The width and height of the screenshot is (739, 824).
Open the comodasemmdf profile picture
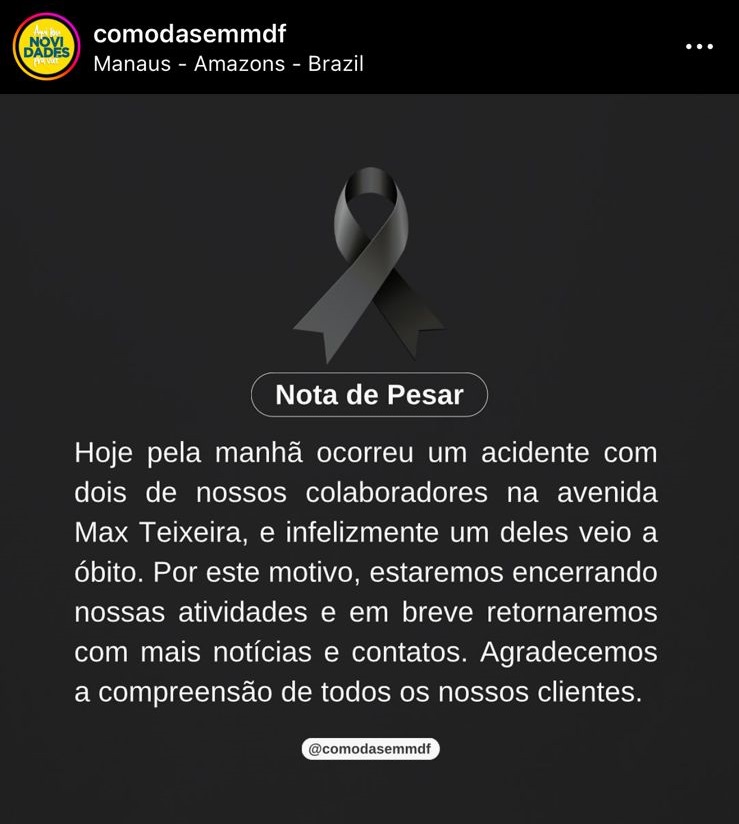pyautogui.click(x=45, y=47)
